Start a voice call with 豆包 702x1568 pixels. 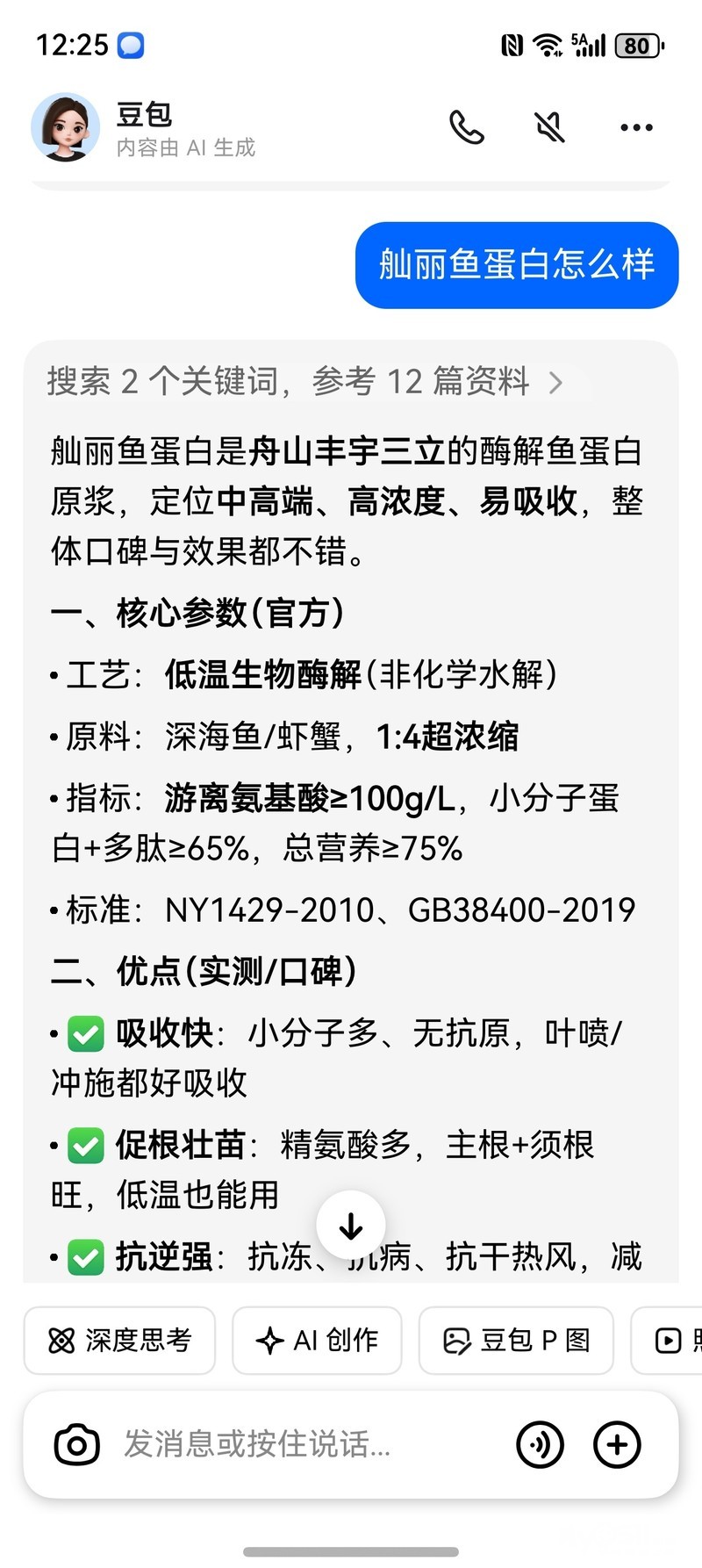tap(466, 128)
